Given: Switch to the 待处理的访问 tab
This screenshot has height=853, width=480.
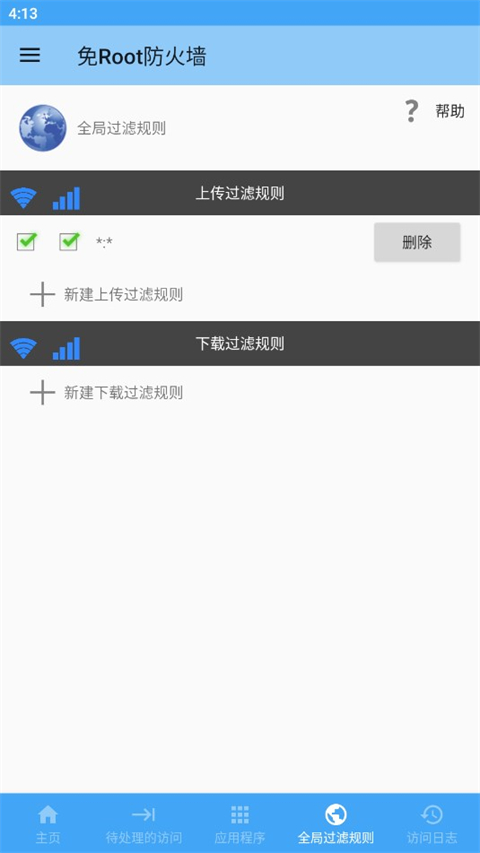Looking at the screenshot, I should pyautogui.click(x=144, y=824).
